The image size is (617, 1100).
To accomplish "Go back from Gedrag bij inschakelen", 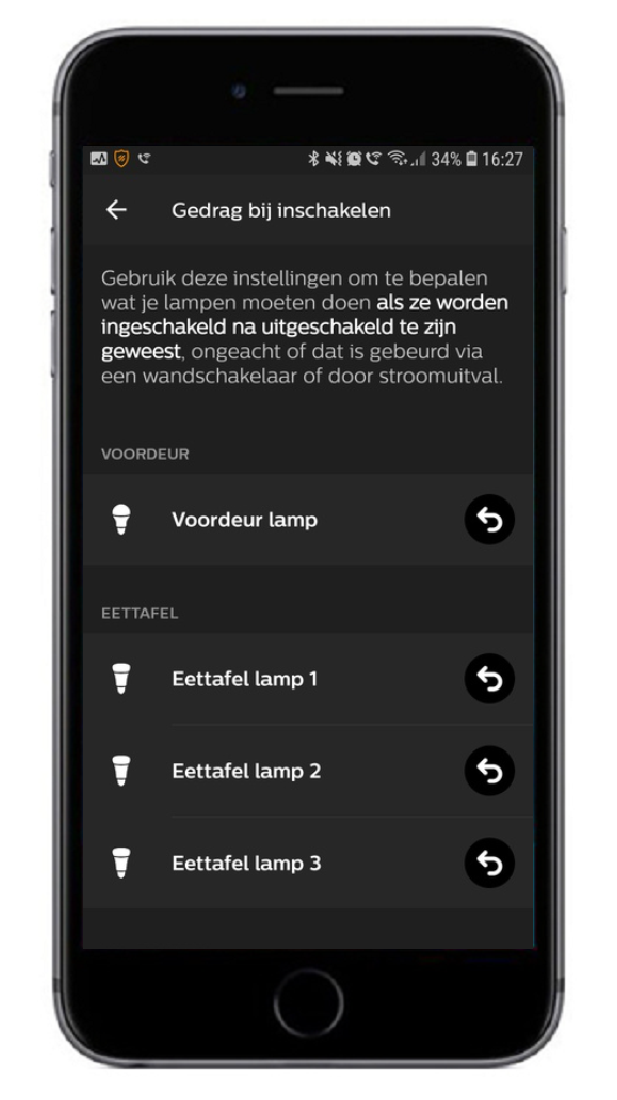I will pyautogui.click(x=117, y=210).
